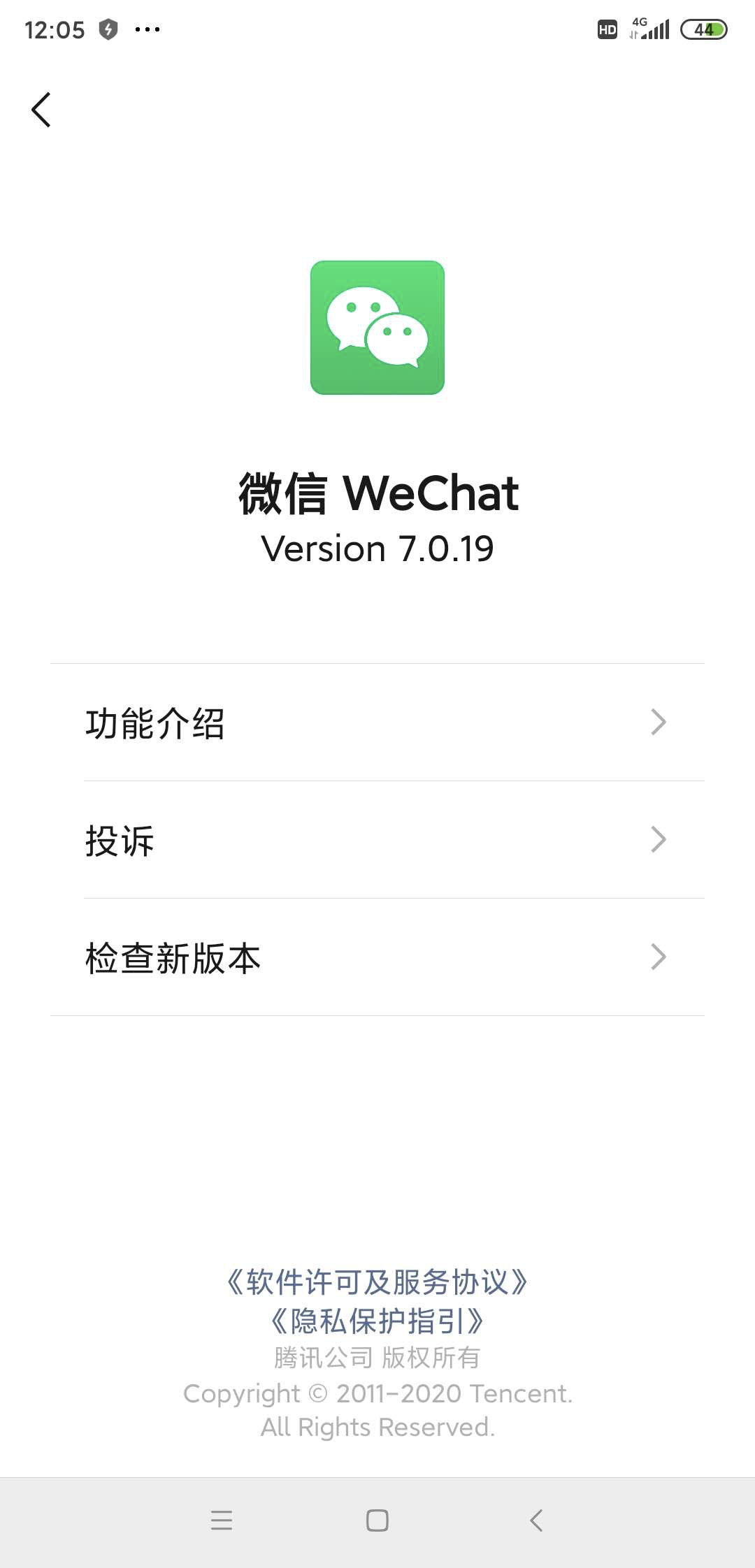
Task: View the 《隐私保护指引》 privacy guide
Action: coord(377,1321)
